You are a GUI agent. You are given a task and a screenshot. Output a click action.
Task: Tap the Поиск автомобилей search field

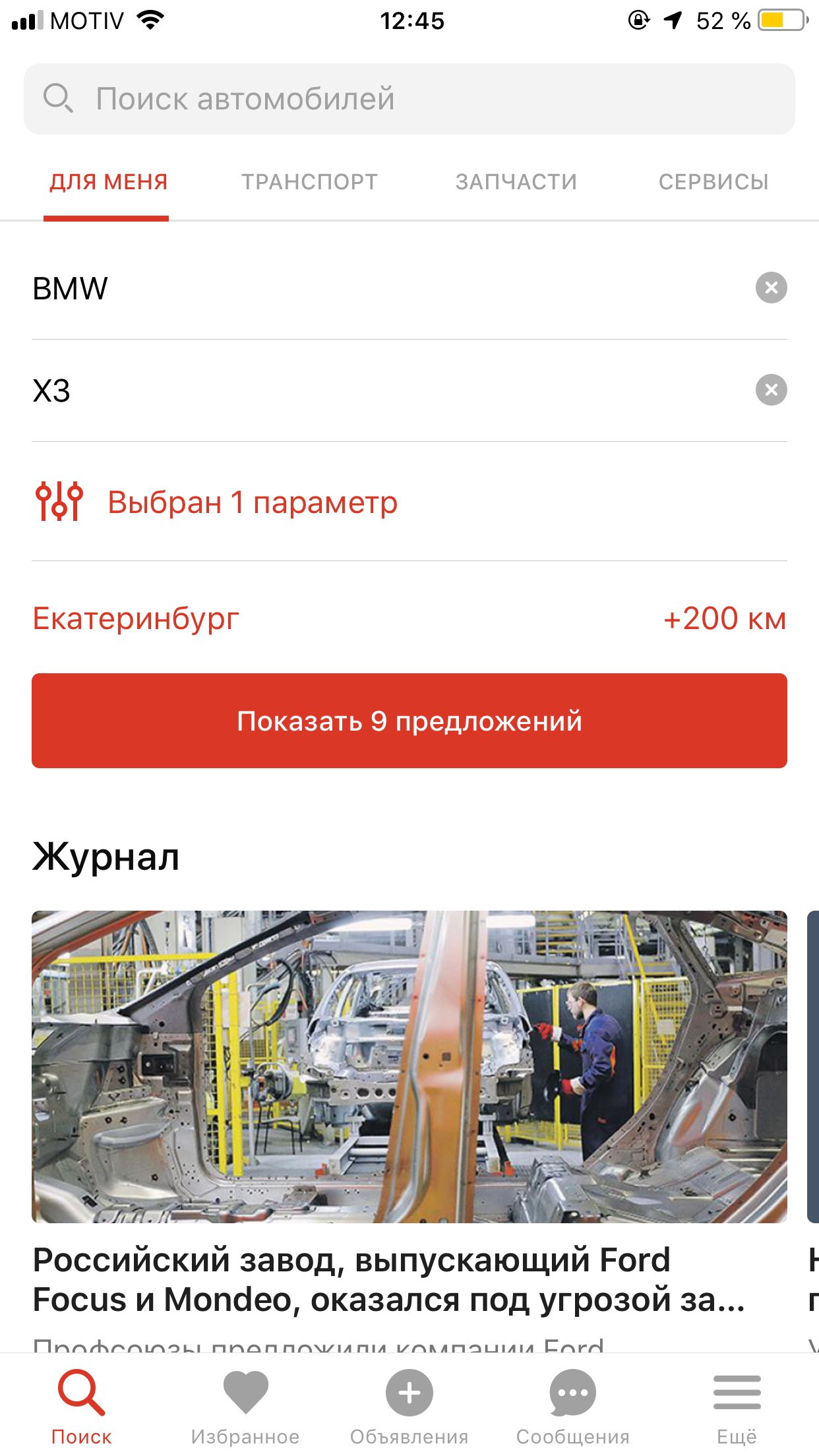(x=409, y=99)
